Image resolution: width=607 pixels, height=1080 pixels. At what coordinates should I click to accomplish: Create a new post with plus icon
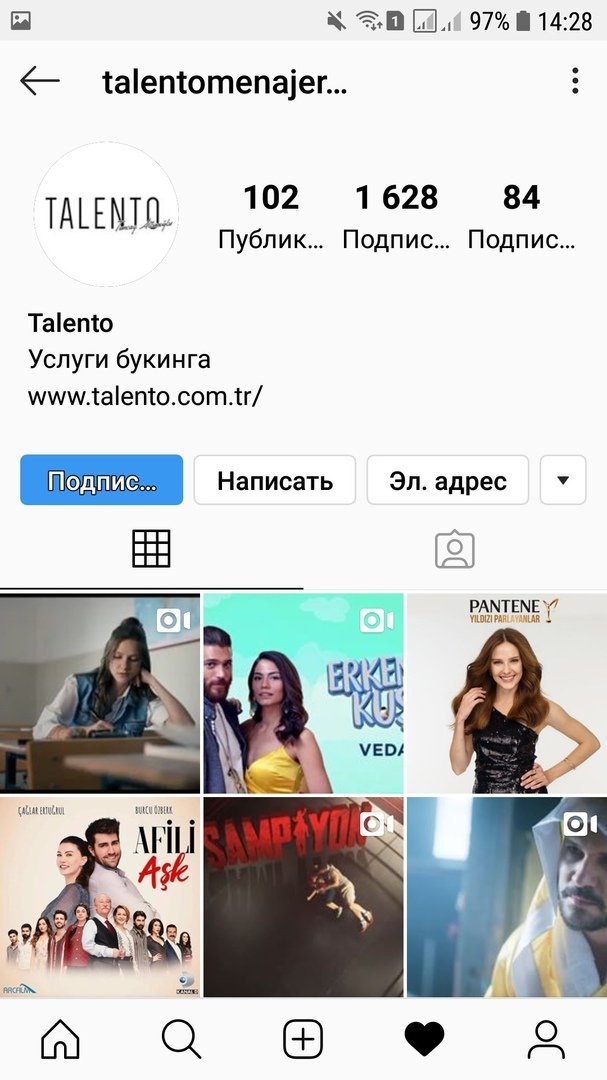(x=303, y=1040)
